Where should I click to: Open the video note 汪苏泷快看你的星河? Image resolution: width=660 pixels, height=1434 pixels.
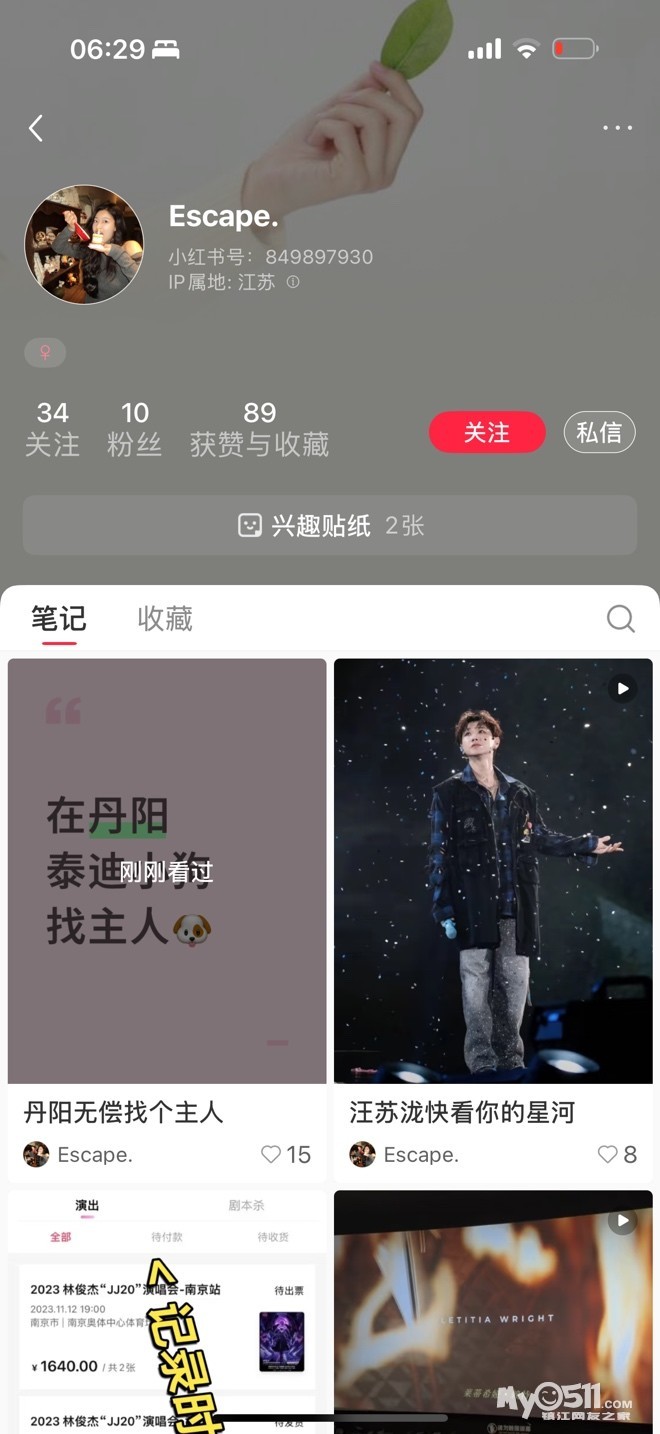(493, 871)
